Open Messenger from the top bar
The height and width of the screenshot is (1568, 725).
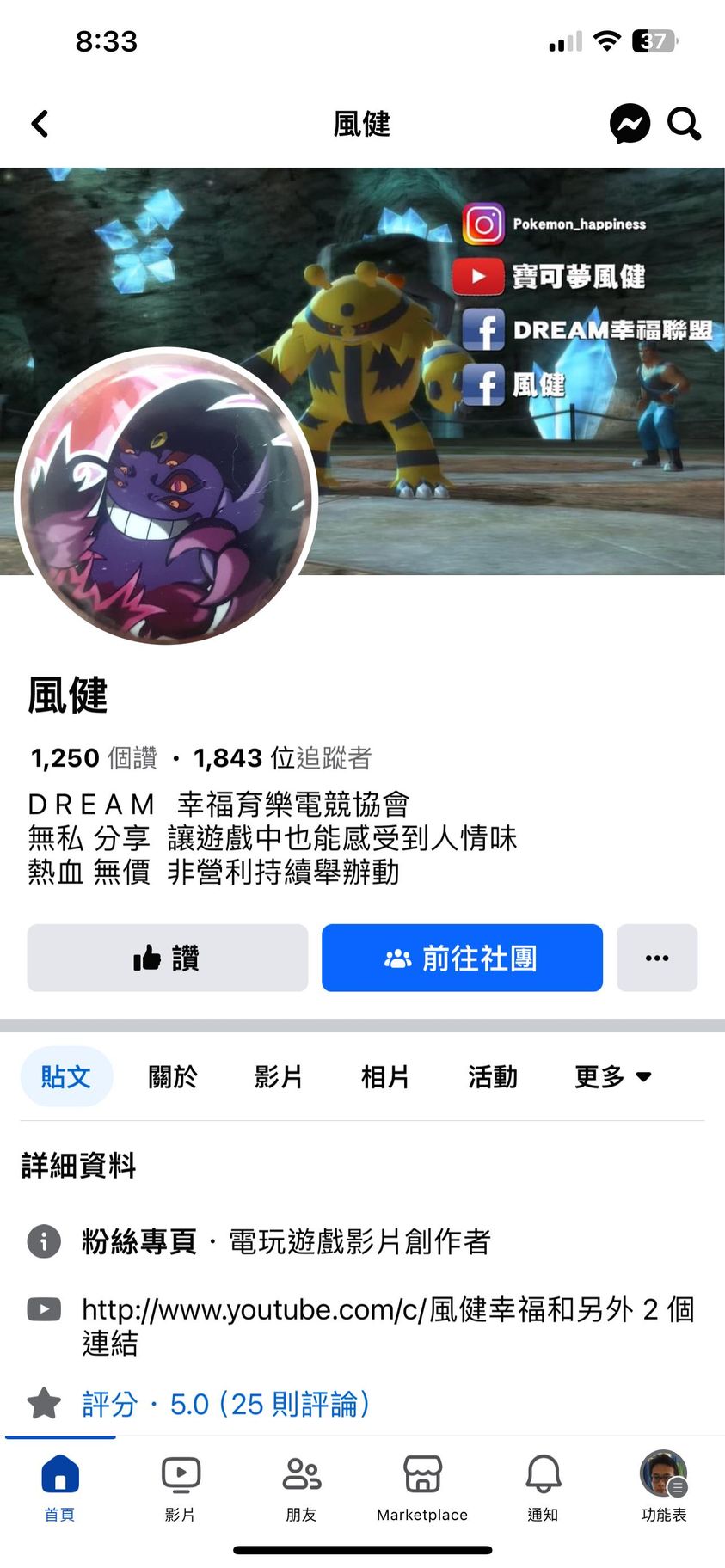[630, 124]
